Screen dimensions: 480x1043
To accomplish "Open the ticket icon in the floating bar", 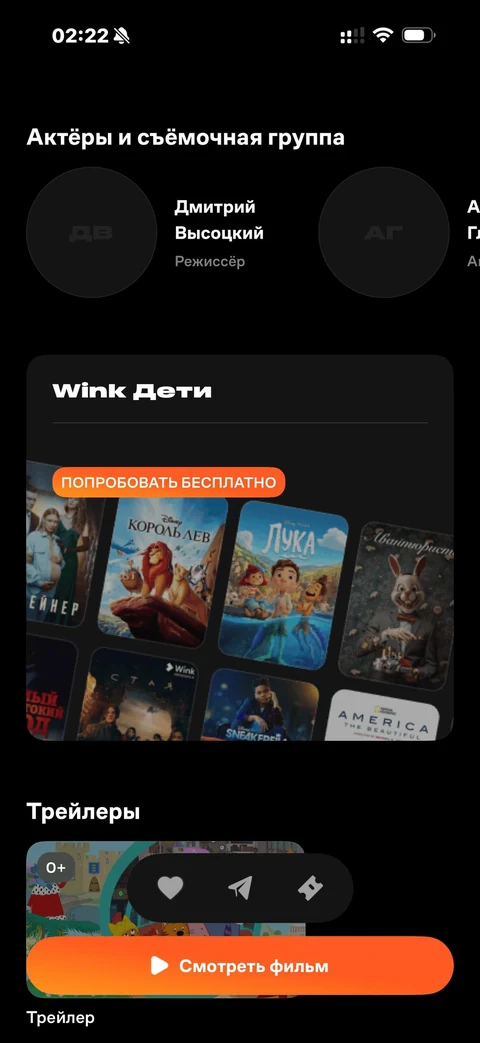I will [x=310, y=887].
